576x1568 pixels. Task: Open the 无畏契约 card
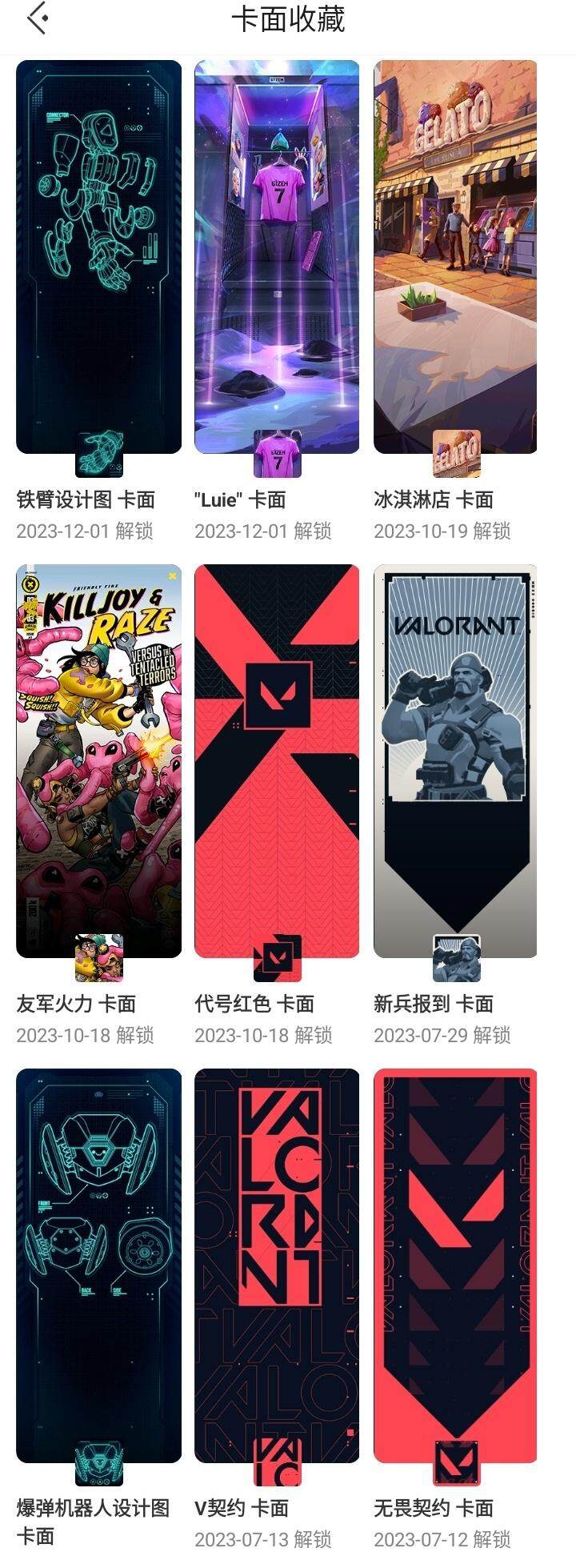point(455,1265)
